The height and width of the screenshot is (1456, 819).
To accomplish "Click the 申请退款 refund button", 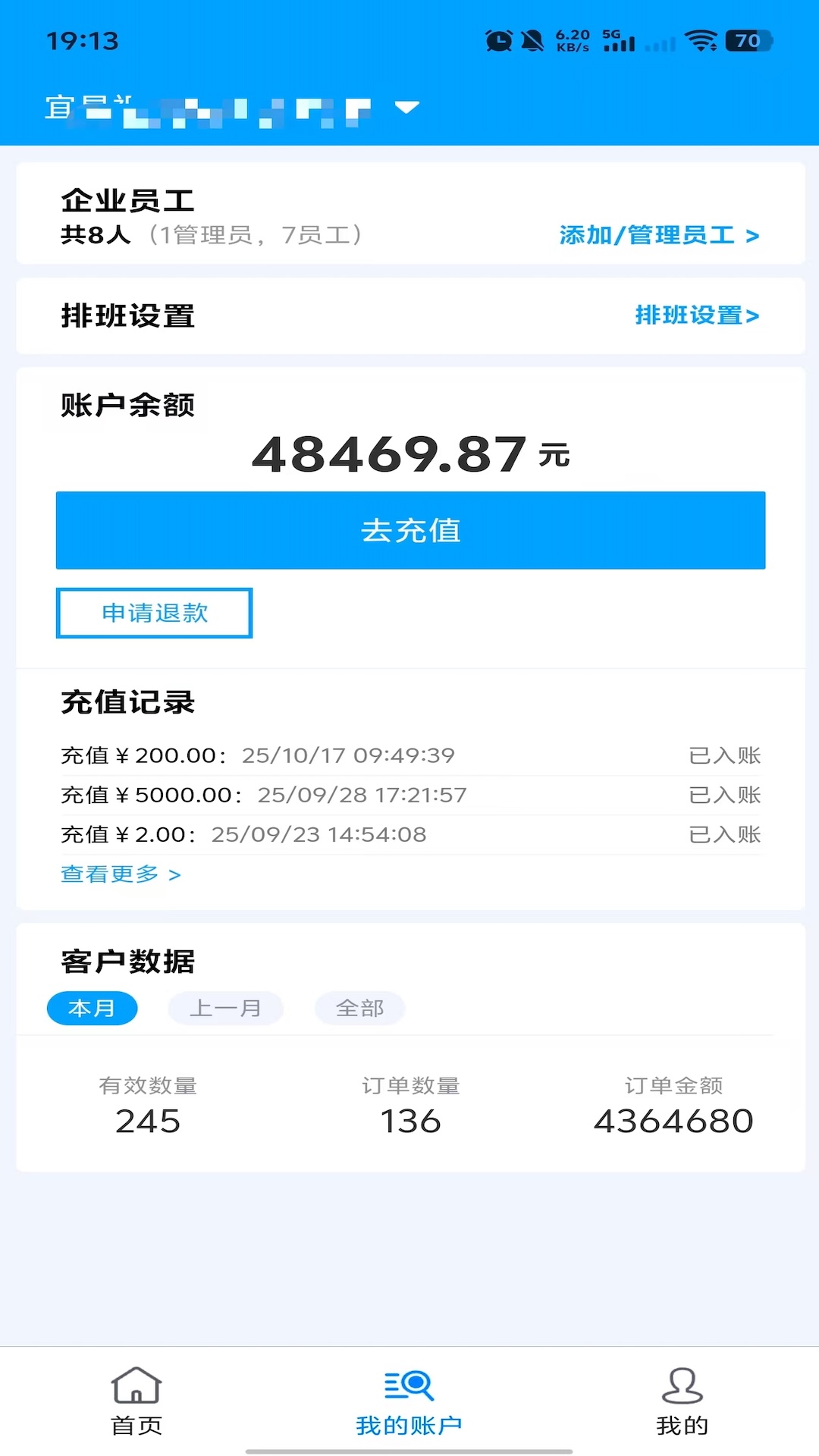I will click(x=154, y=613).
